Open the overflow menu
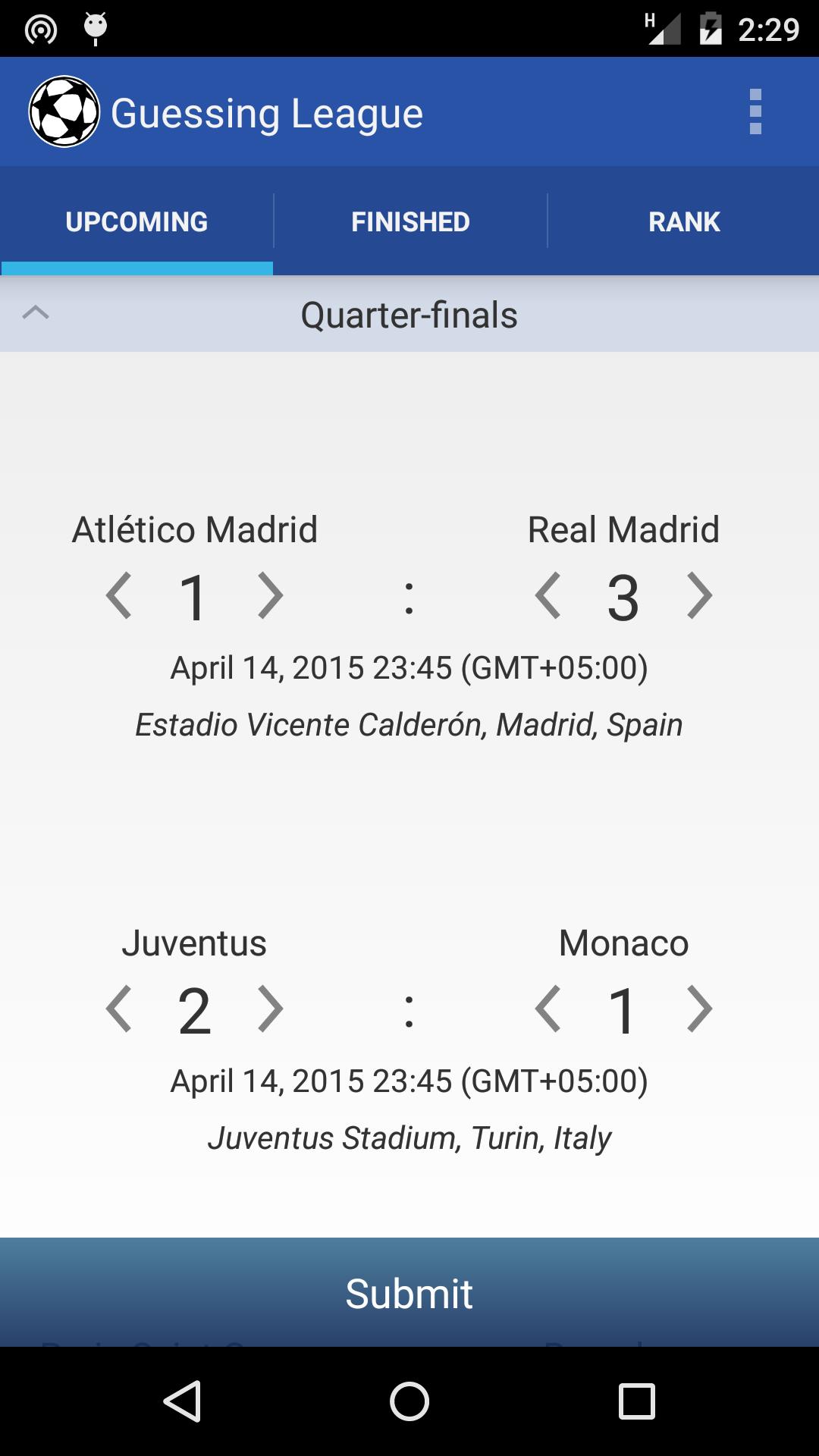Screen dimensions: 819x1456 pyautogui.click(x=755, y=112)
